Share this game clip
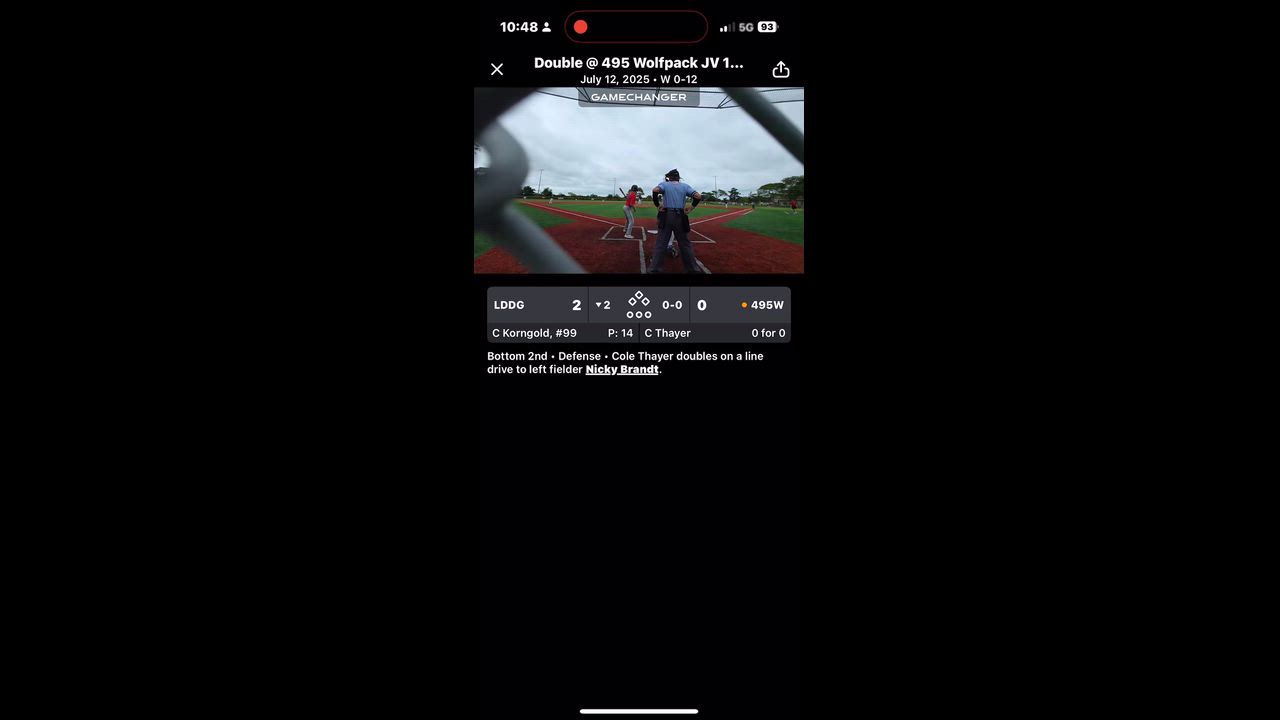This screenshot has width=1280, height=720. click(781, 69)
